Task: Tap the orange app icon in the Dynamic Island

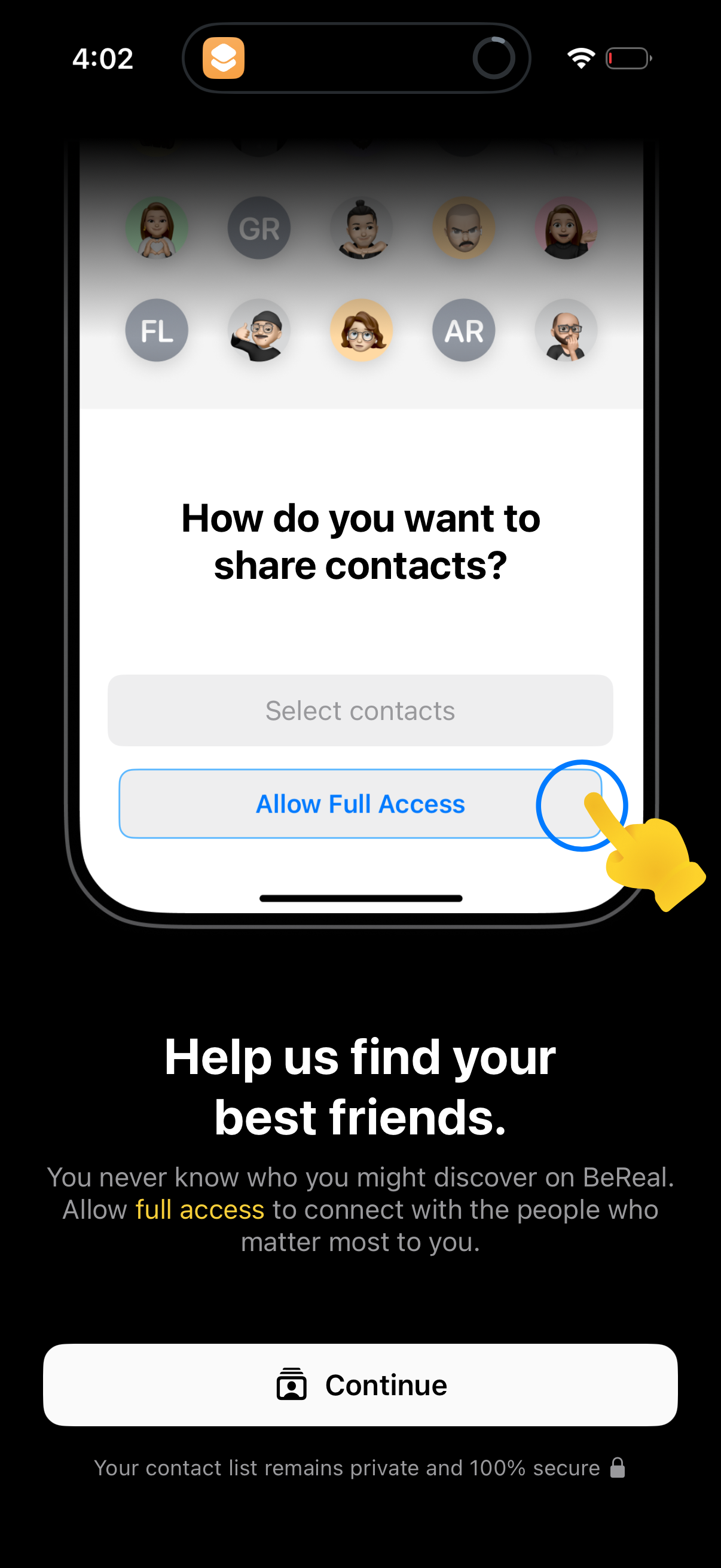Action: (222, 59)
